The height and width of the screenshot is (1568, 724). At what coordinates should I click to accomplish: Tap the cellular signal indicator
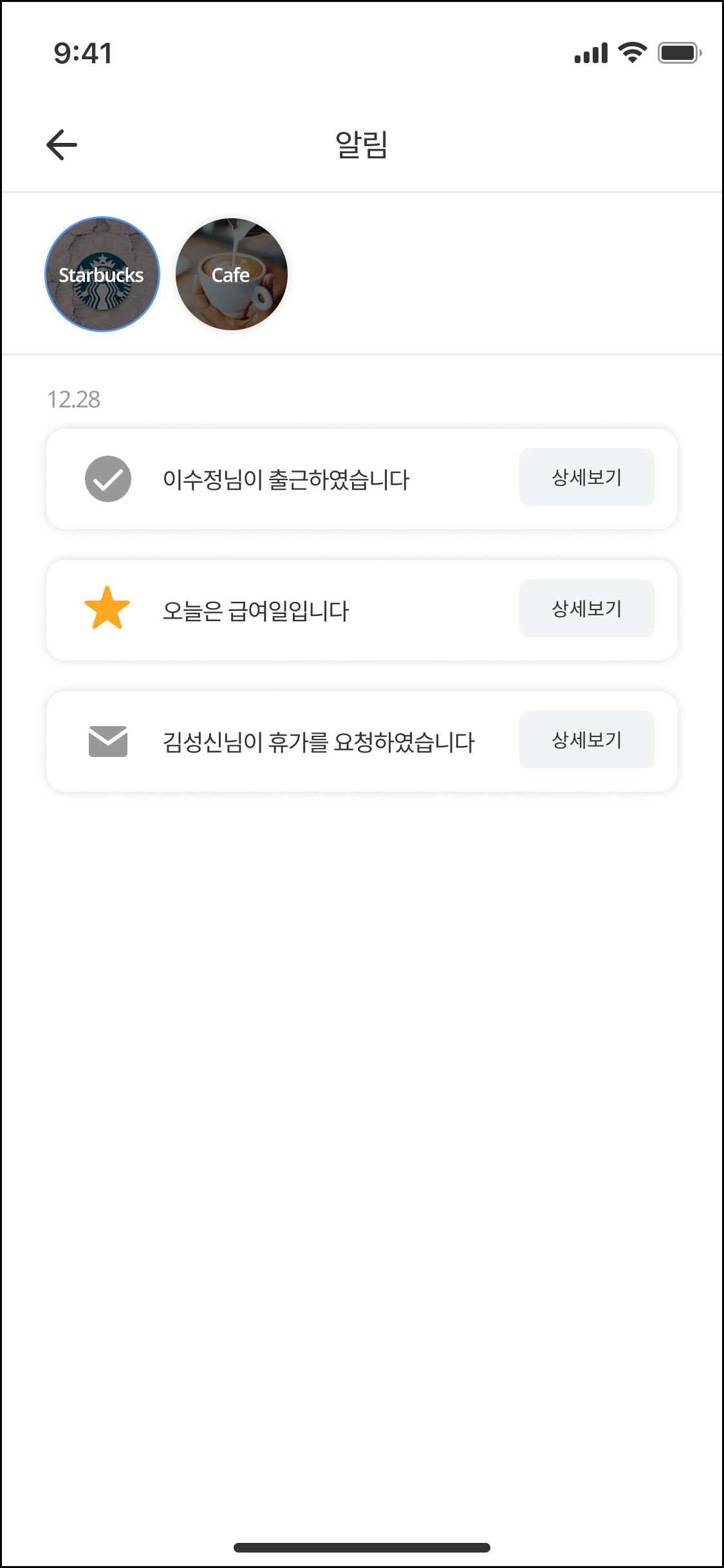coord(591,53)
